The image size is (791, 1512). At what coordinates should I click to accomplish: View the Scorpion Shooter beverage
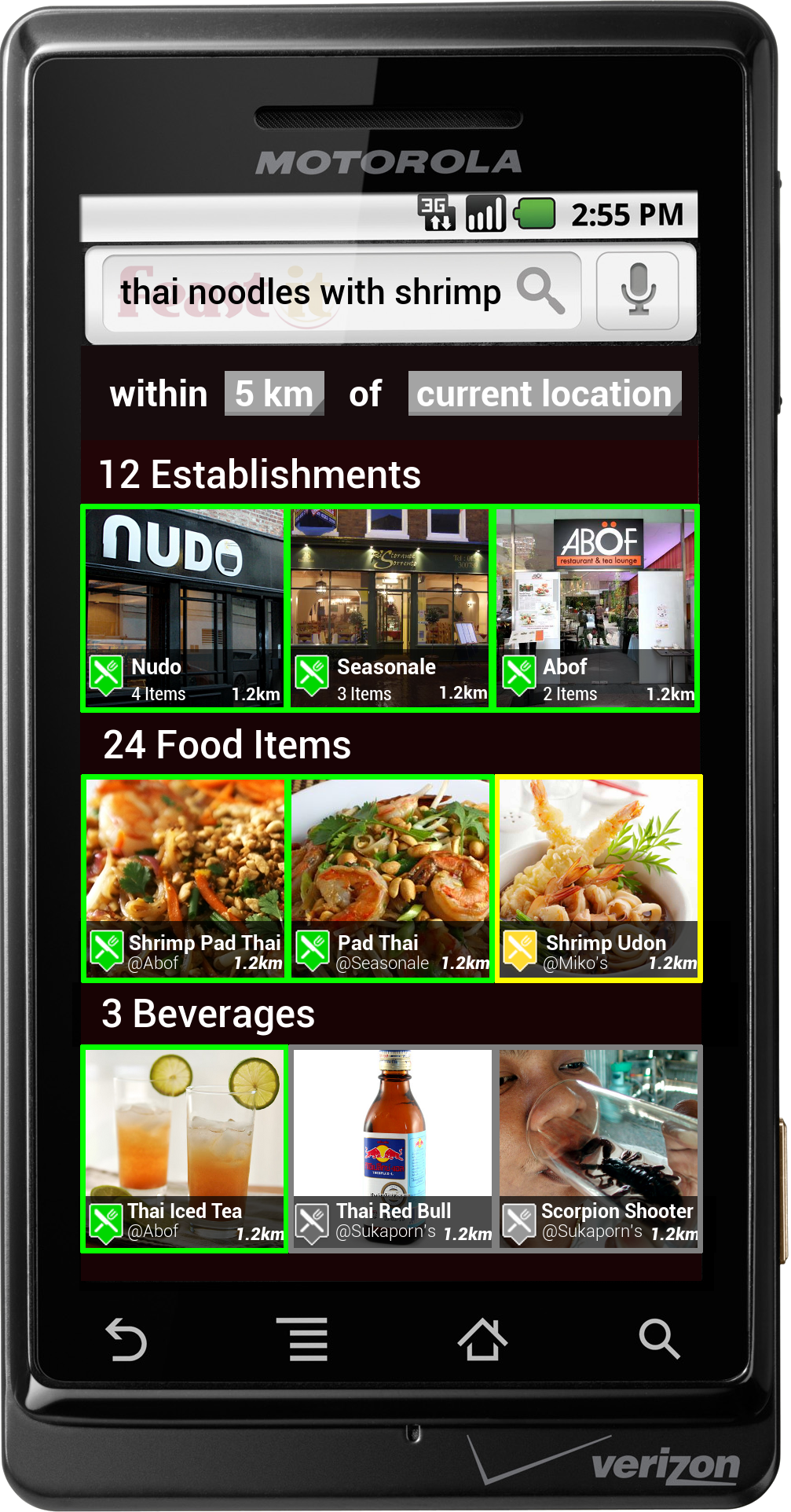(600, 1148)
